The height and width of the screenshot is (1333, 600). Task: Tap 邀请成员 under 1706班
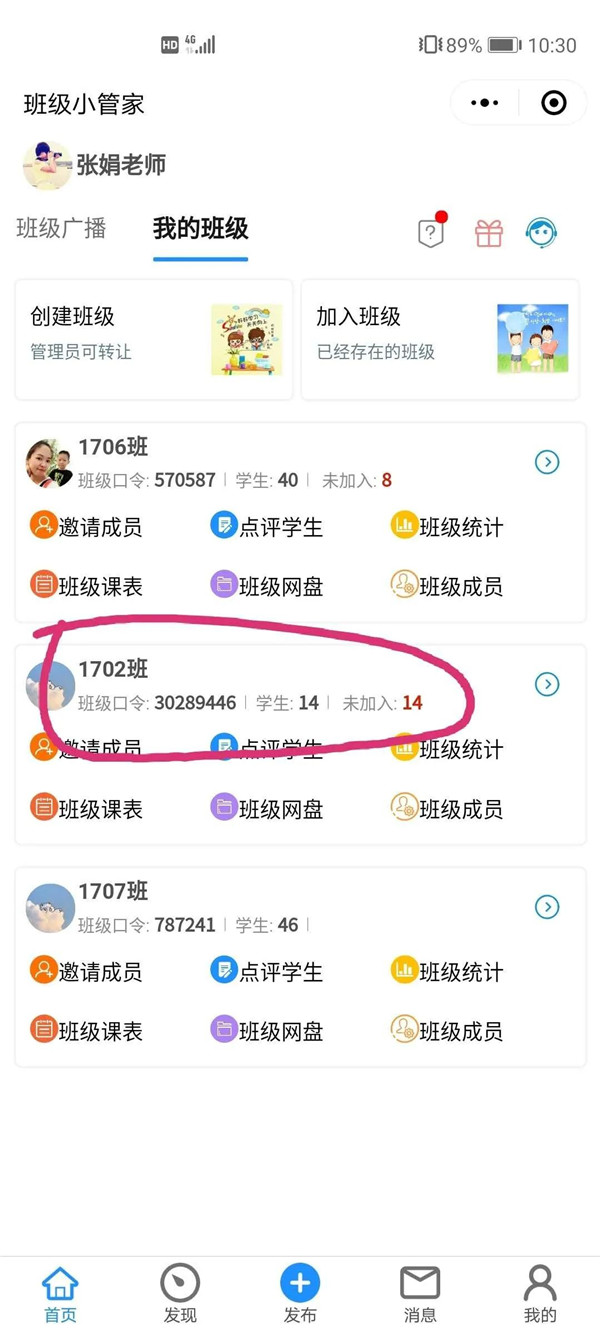coord(86,526)
